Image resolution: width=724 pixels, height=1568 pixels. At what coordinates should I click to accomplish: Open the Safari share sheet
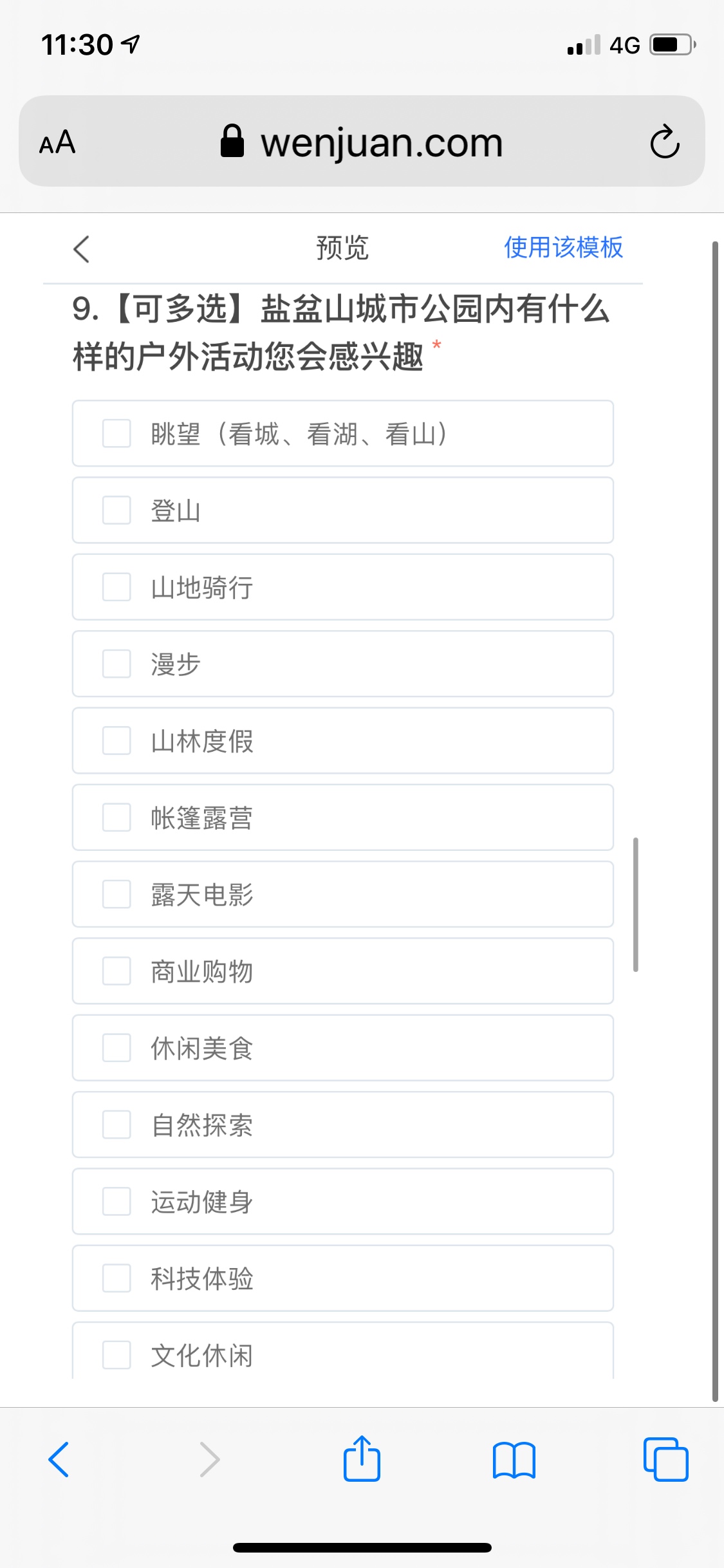tap(362, 1459)
